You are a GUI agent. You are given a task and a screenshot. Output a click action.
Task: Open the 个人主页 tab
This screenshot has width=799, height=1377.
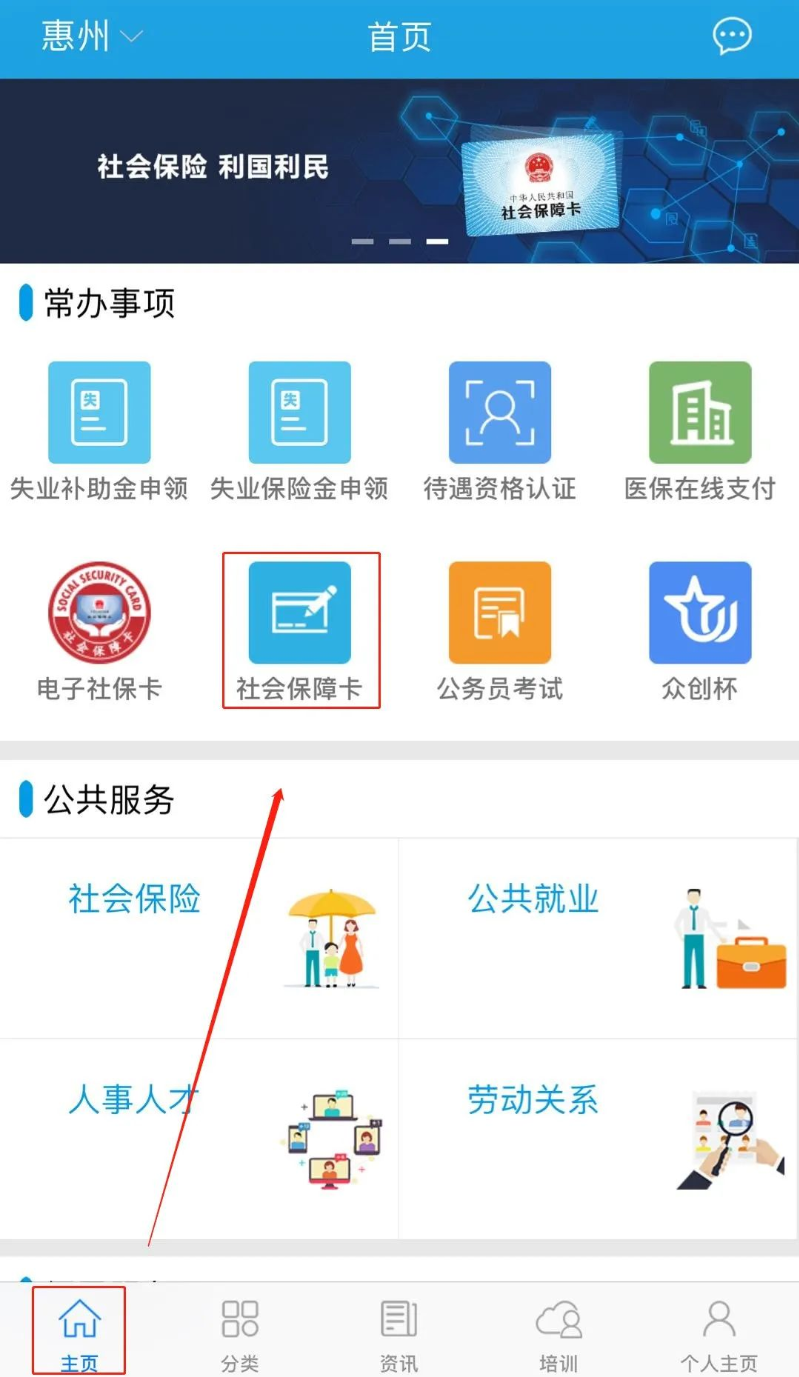pyautogui.click(x=719, y=1334)
